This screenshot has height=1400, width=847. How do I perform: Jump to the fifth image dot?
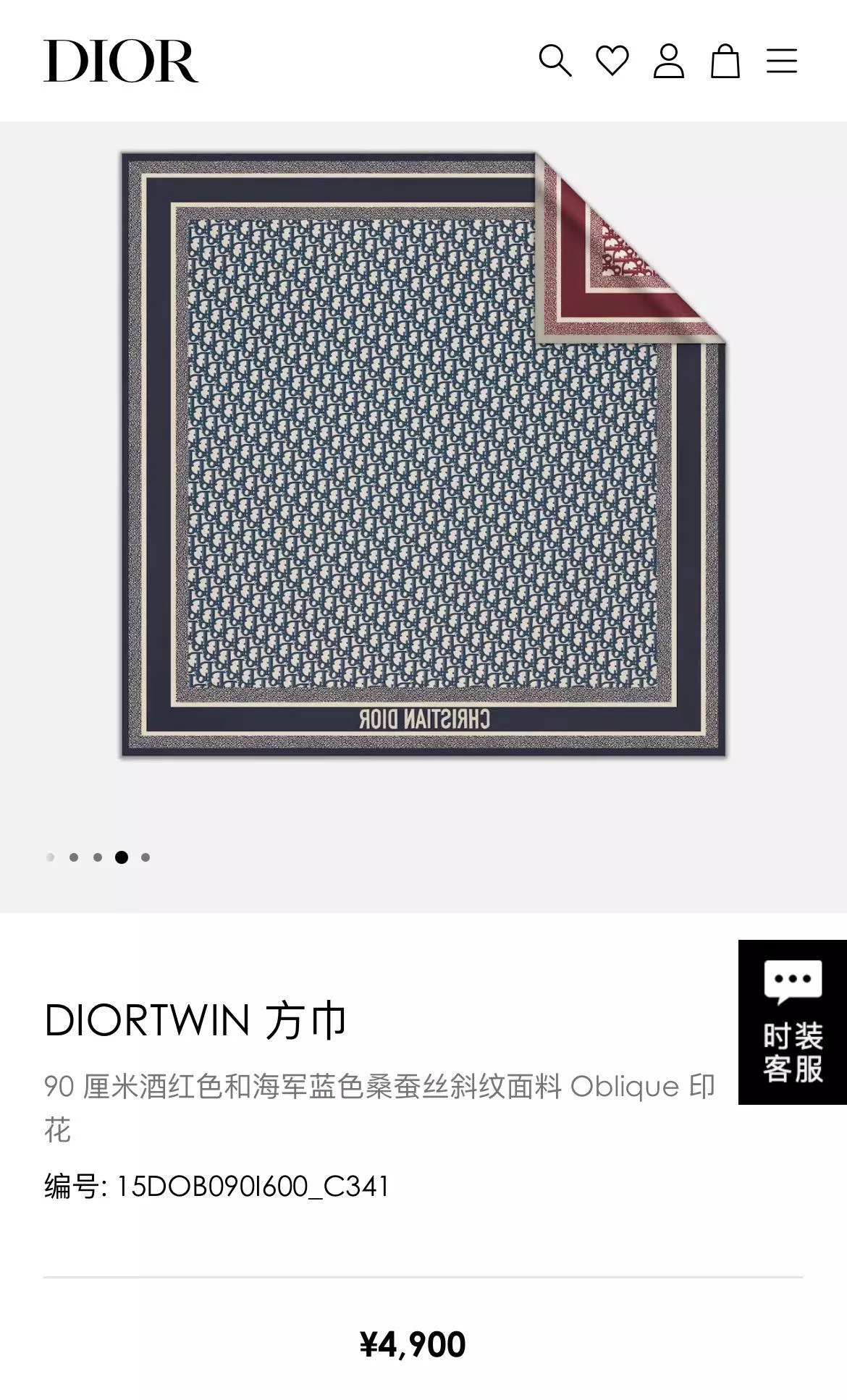146,857
